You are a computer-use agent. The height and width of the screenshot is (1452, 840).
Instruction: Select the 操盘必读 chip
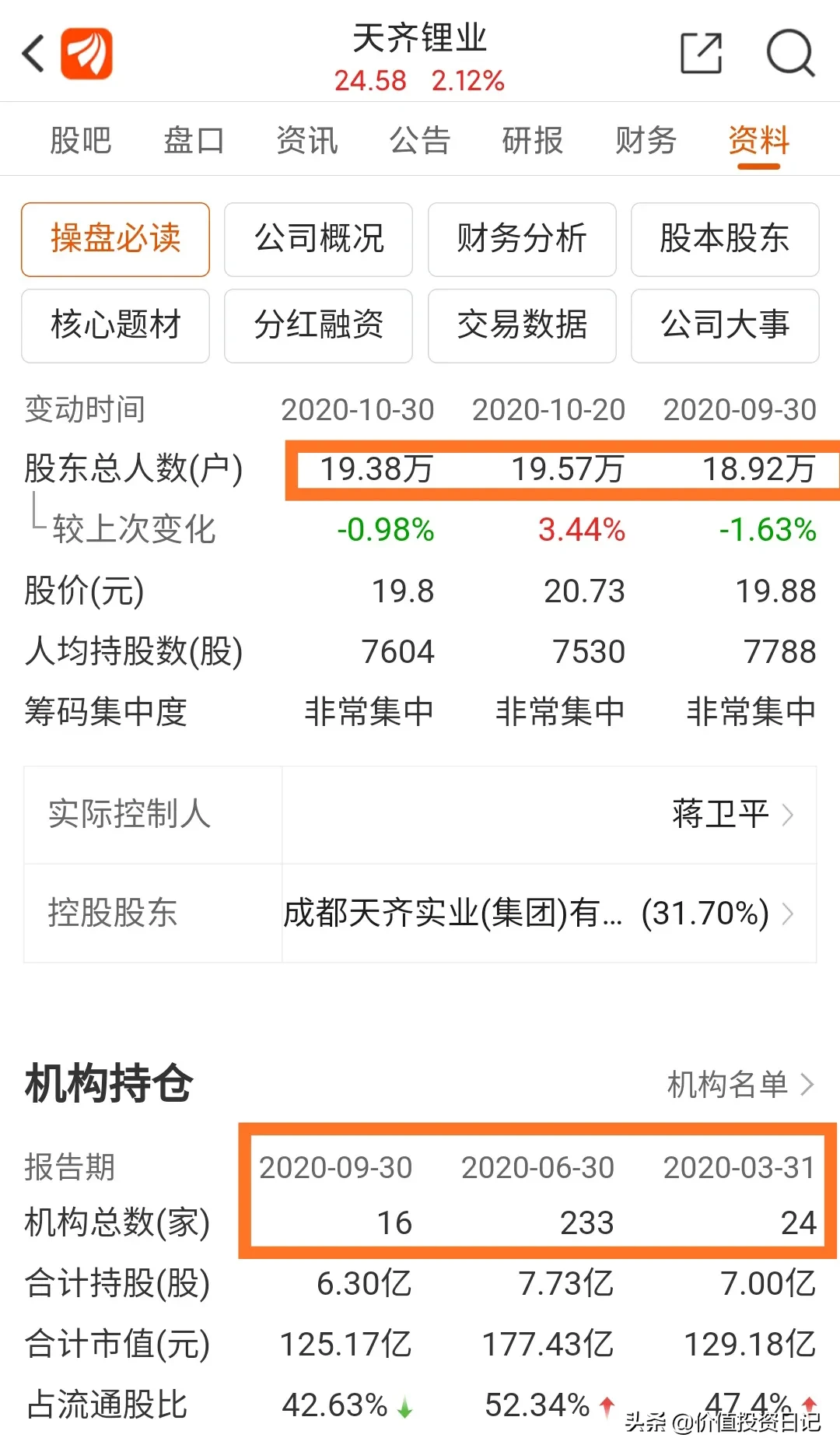click(115, 240)
